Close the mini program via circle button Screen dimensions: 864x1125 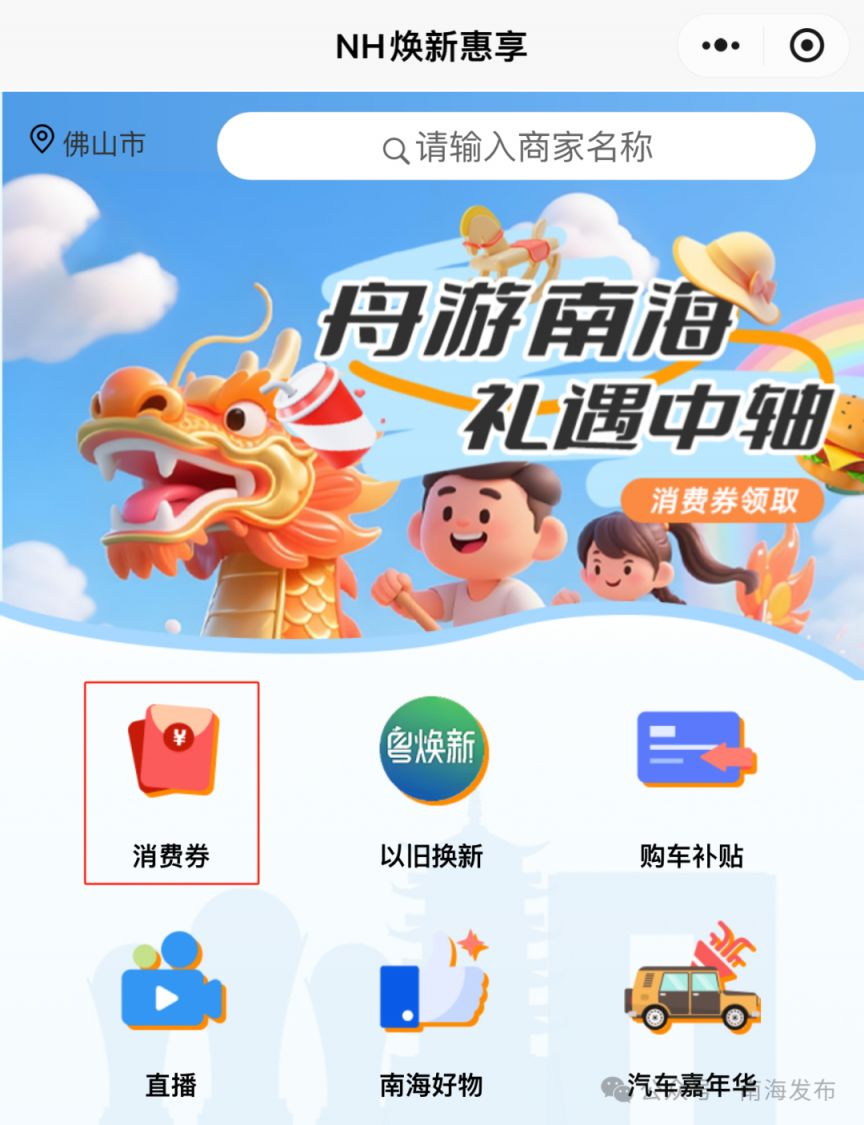pos(806,46)
